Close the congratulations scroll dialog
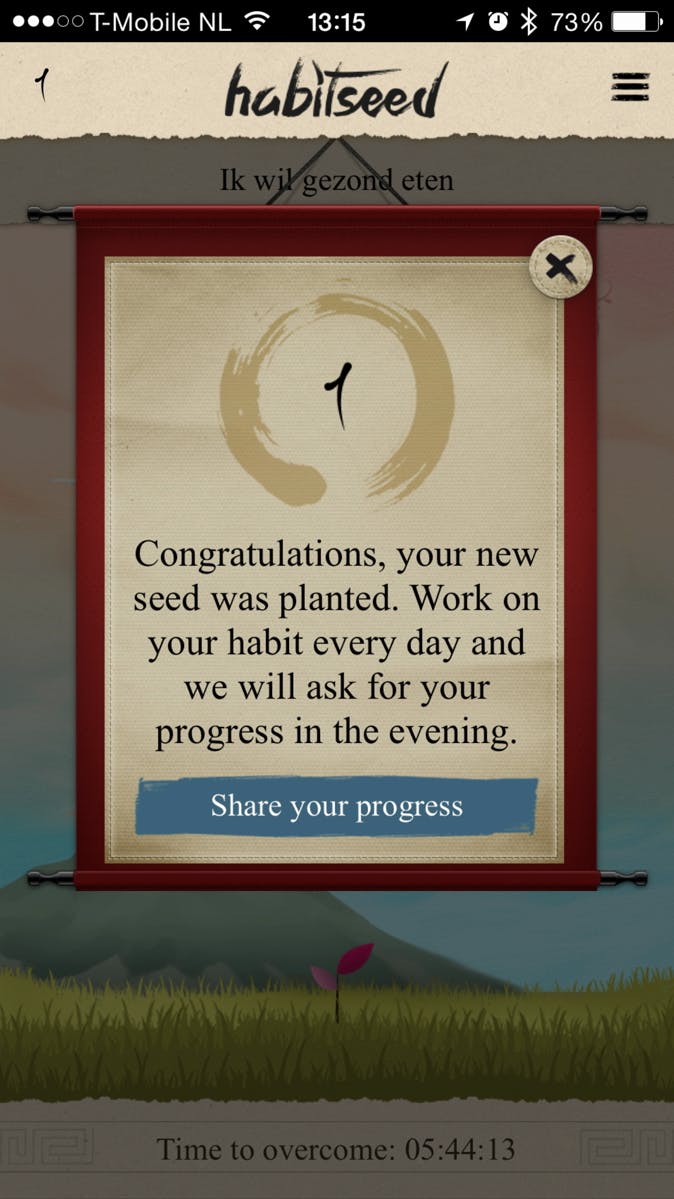Viewport: 674px width, 1199px height. [561, 267]
